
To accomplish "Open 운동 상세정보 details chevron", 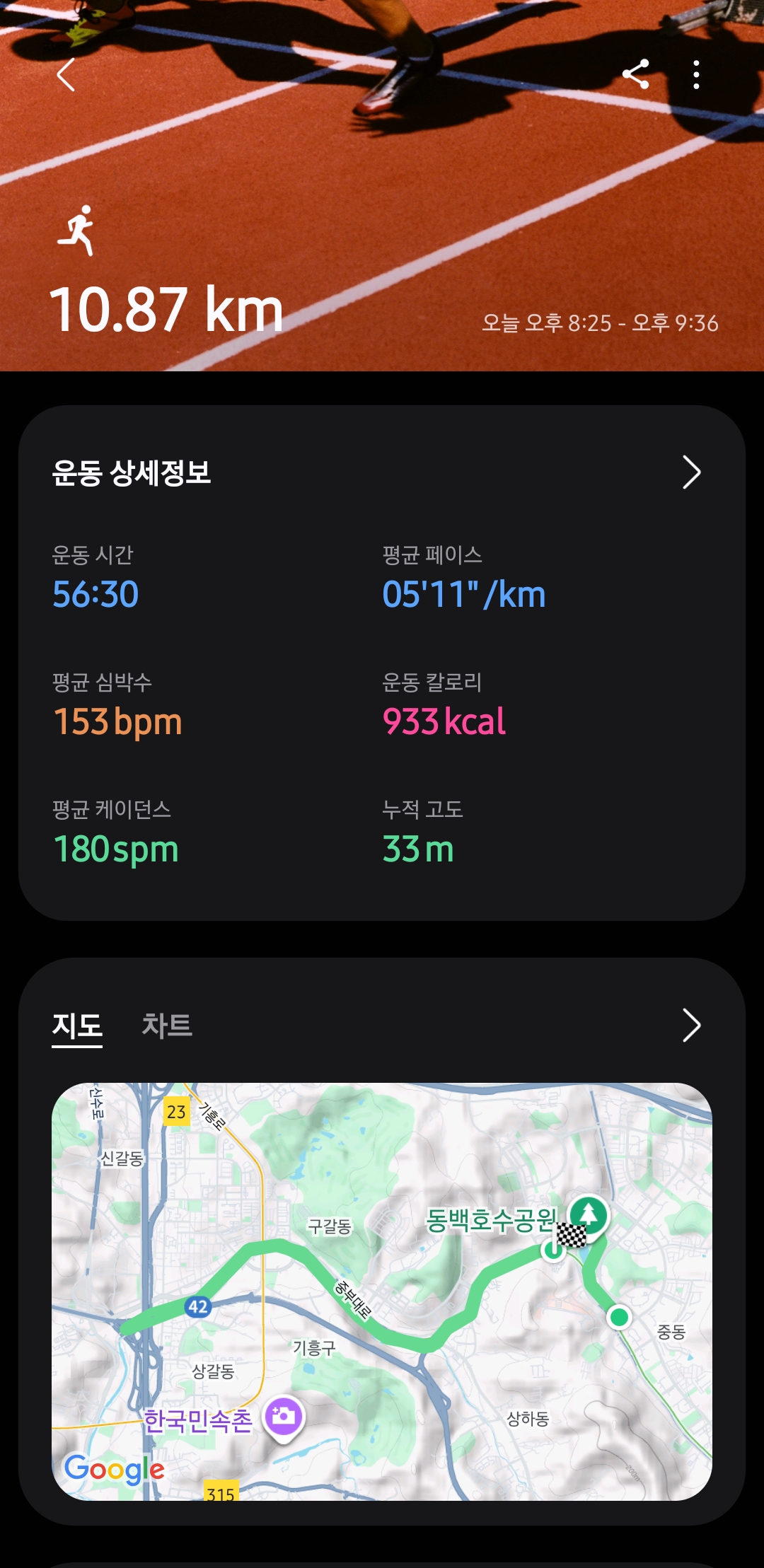I will (x=691, y=472).
